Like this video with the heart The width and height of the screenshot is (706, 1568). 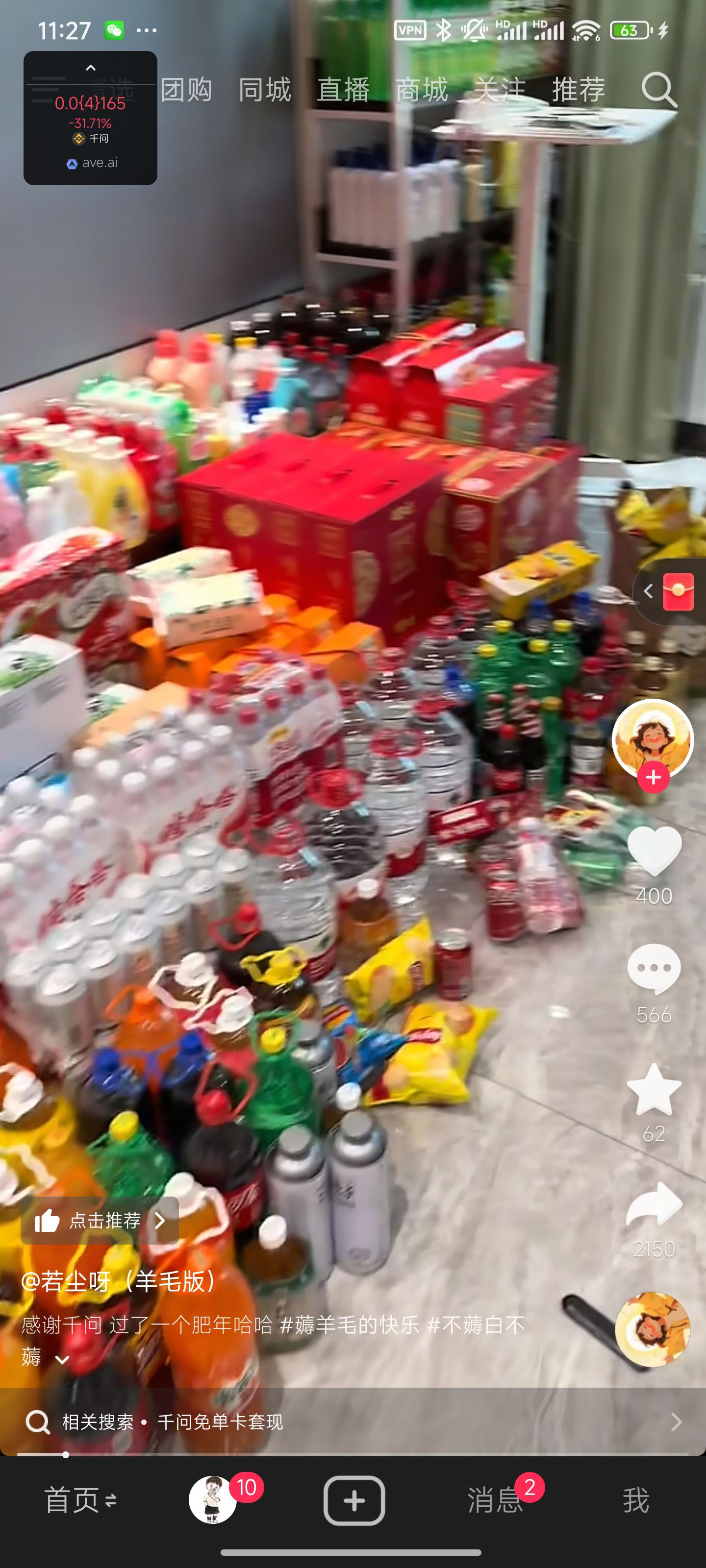point(654,851)
